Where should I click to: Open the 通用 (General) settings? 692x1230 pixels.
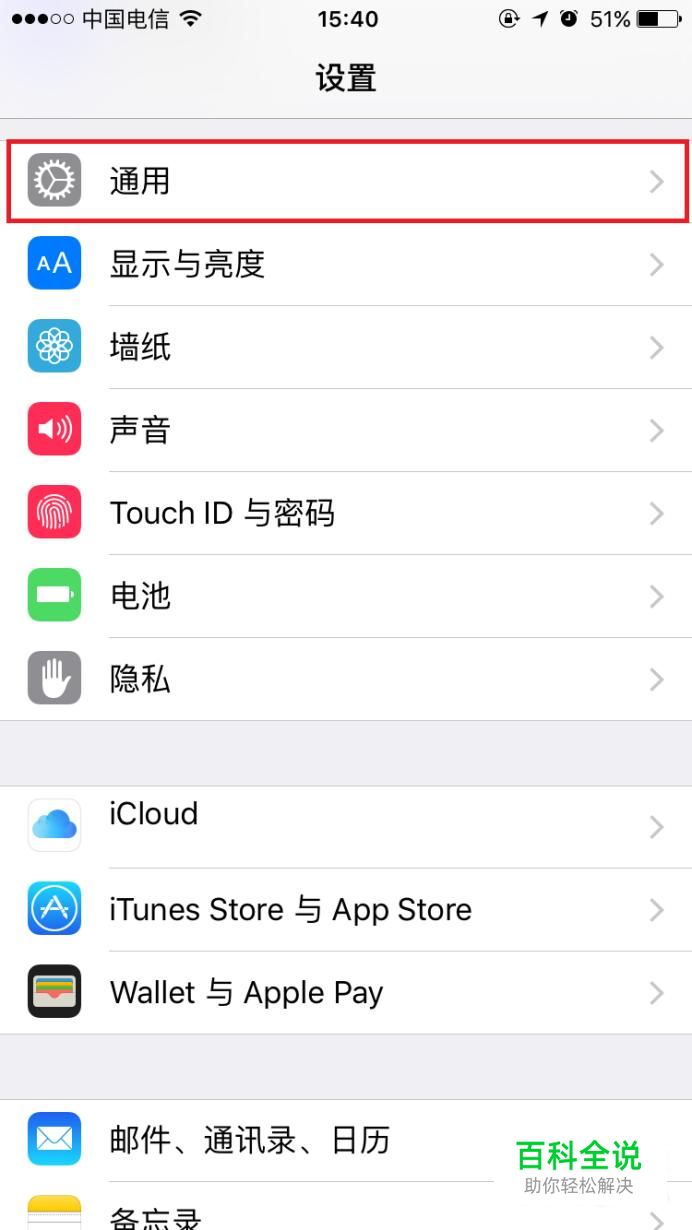tap(346, 181)
